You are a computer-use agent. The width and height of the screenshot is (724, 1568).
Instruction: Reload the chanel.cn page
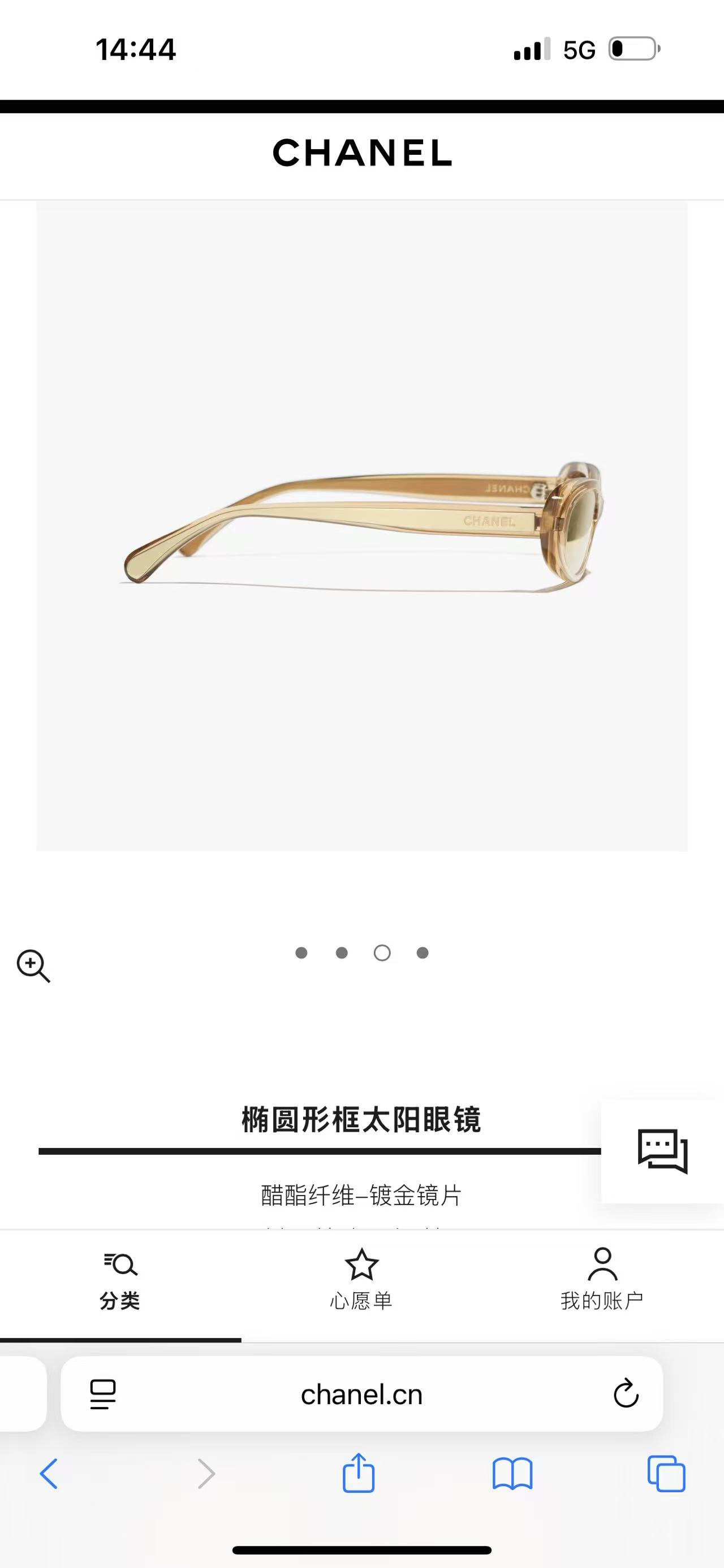(x=626, y=1394)
